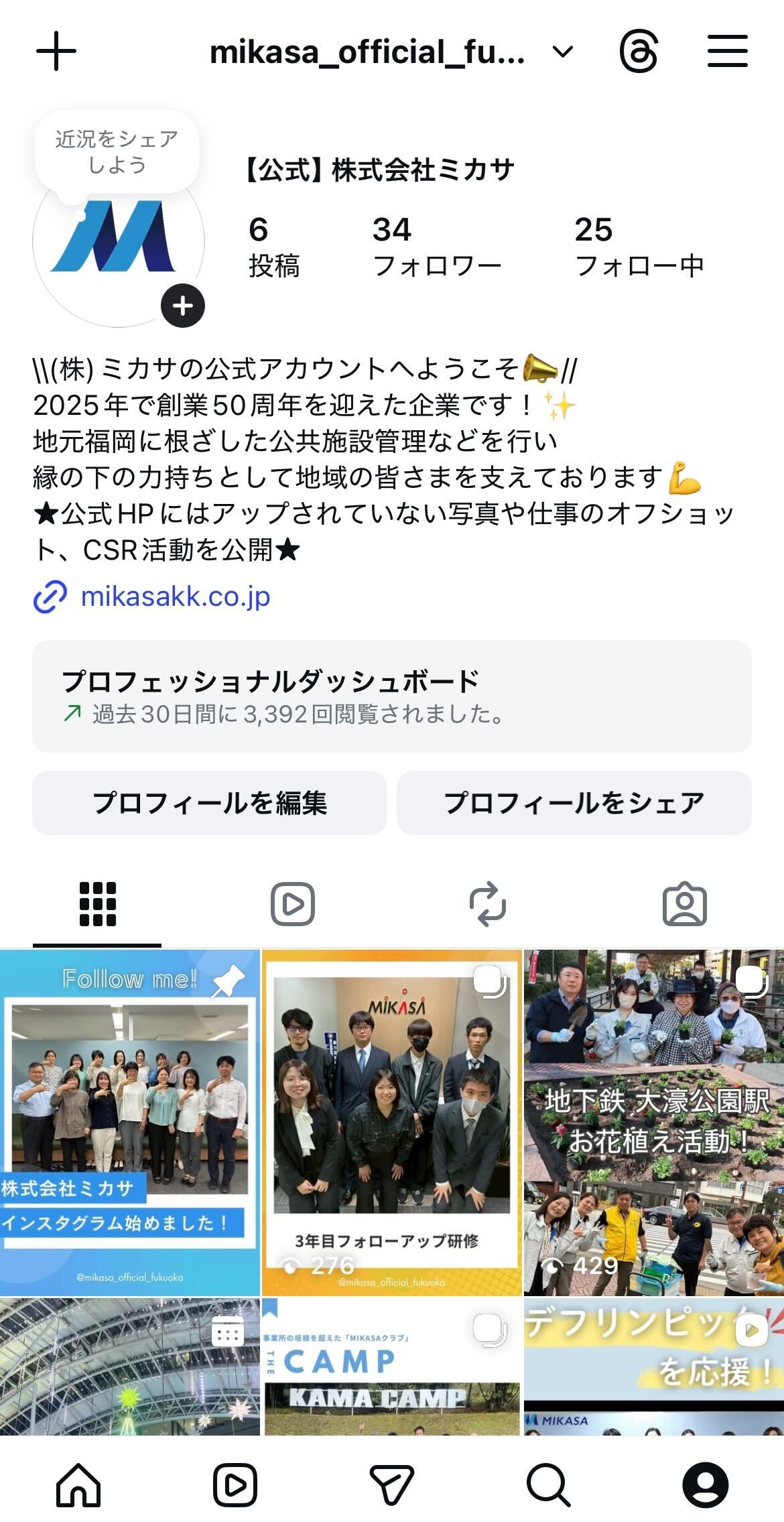View the 34 フォロワー list

pos(436,247)
